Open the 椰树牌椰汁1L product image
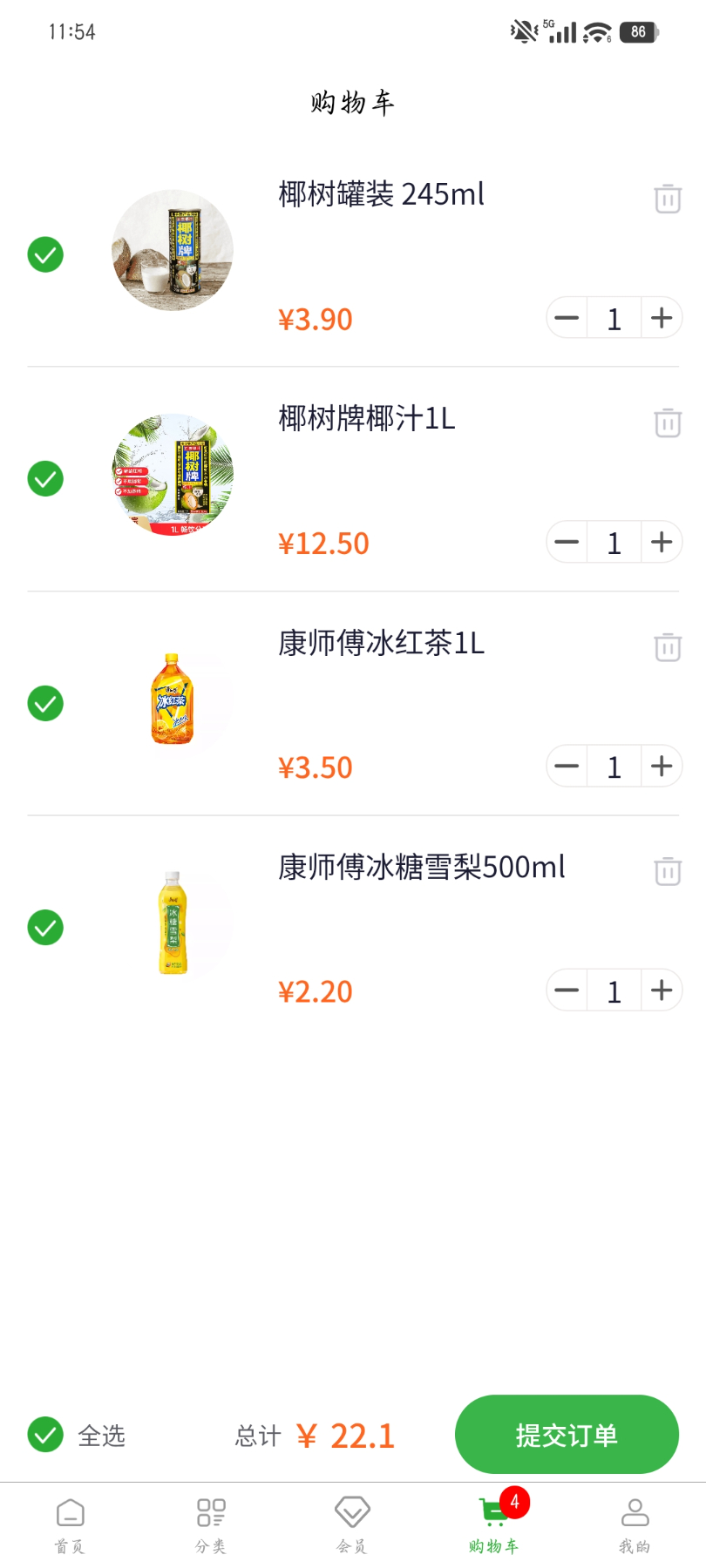 pos(173,475)
